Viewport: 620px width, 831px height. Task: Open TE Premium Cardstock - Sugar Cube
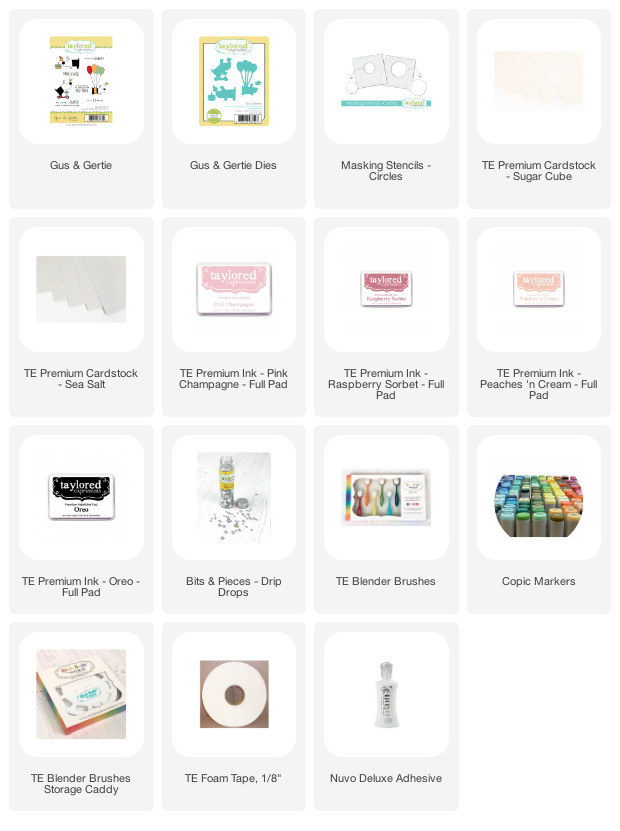click(x=539, y=82)
